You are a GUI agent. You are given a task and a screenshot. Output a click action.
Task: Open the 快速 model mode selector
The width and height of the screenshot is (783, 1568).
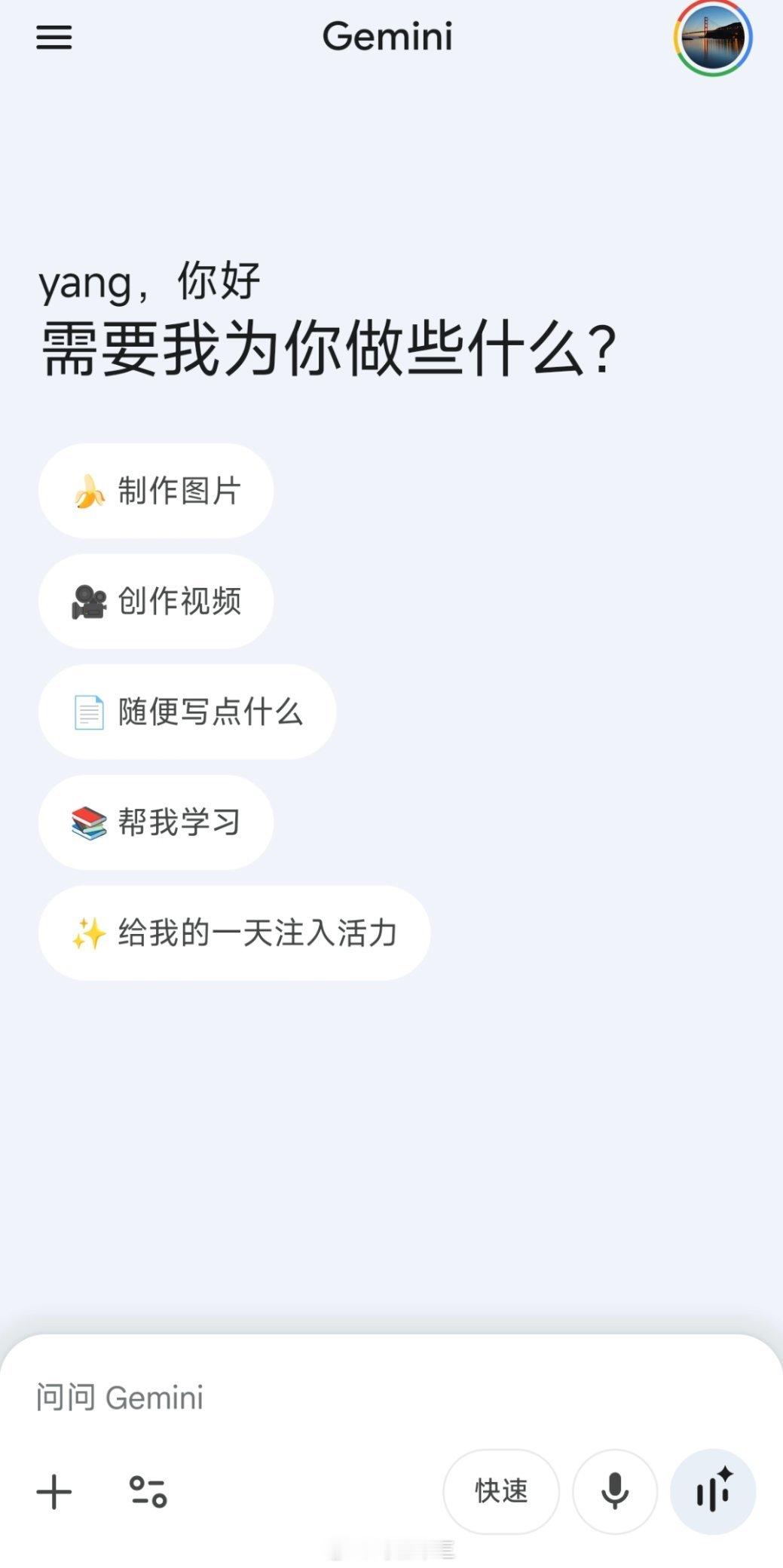click(x=500, y=1491)
